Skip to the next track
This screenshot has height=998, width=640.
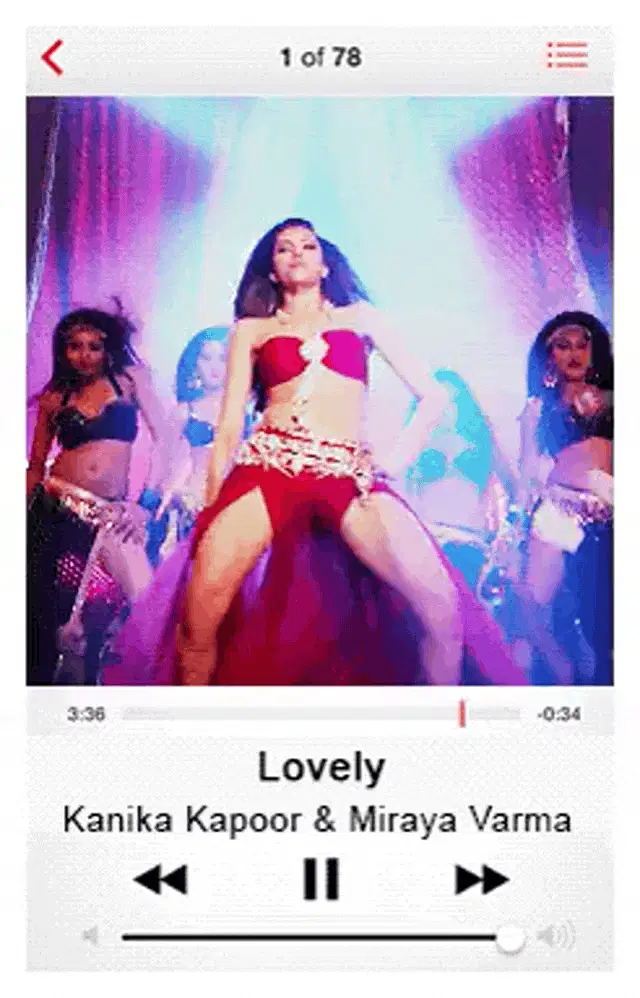click(x=482, y=880)
